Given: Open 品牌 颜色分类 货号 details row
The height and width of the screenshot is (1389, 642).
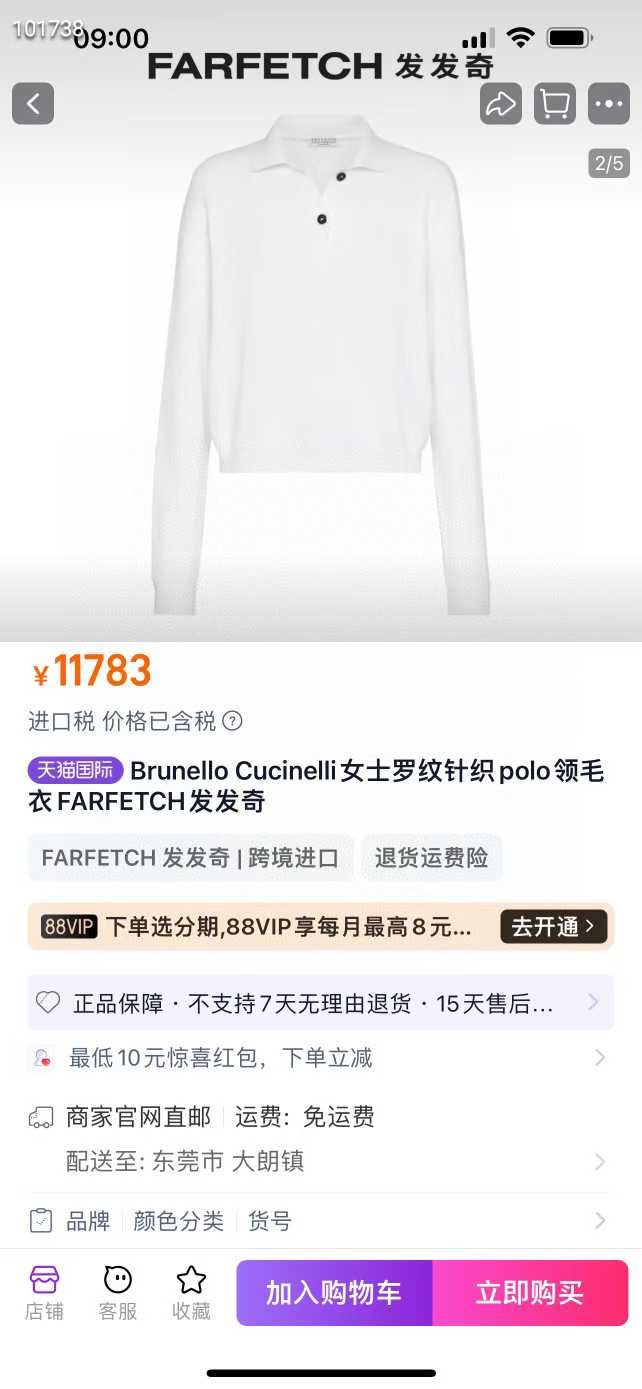Looking at the screenshot, I should [x=320, y=1221].
